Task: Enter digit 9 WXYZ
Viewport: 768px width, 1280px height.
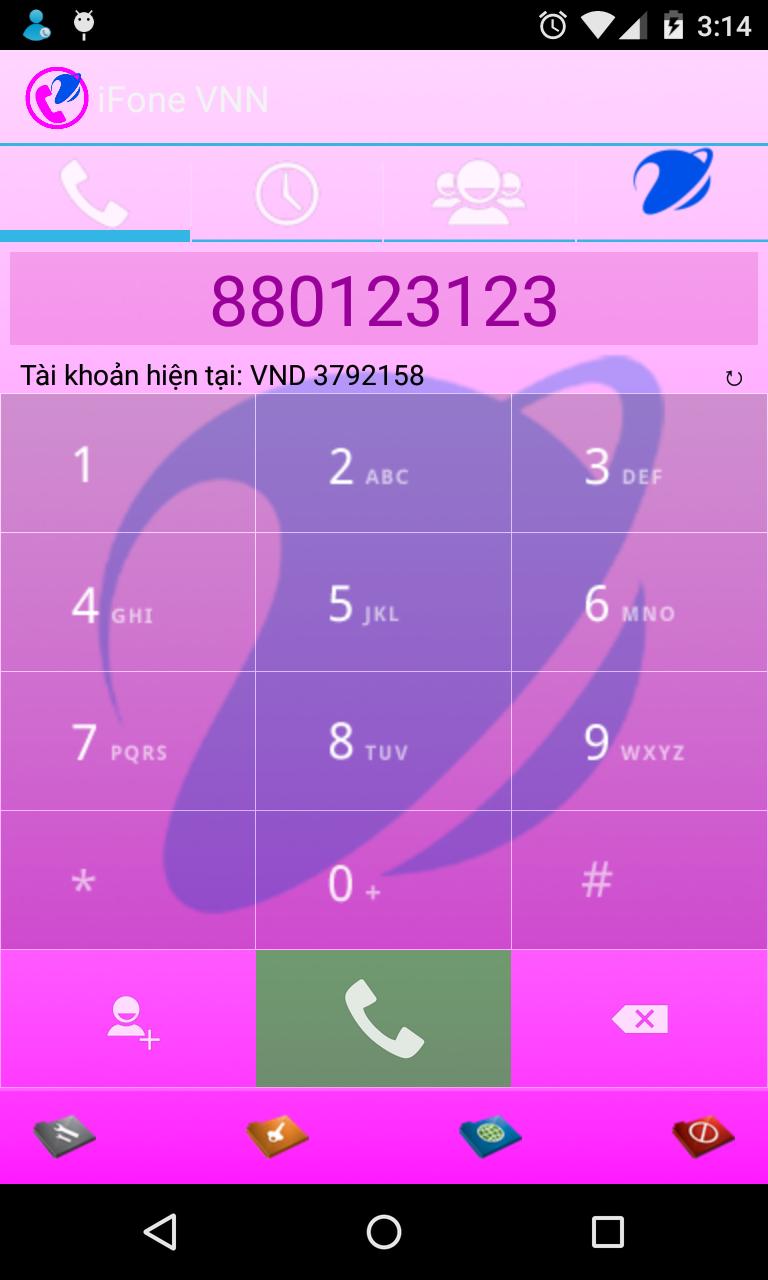Action: pos(639,741)
